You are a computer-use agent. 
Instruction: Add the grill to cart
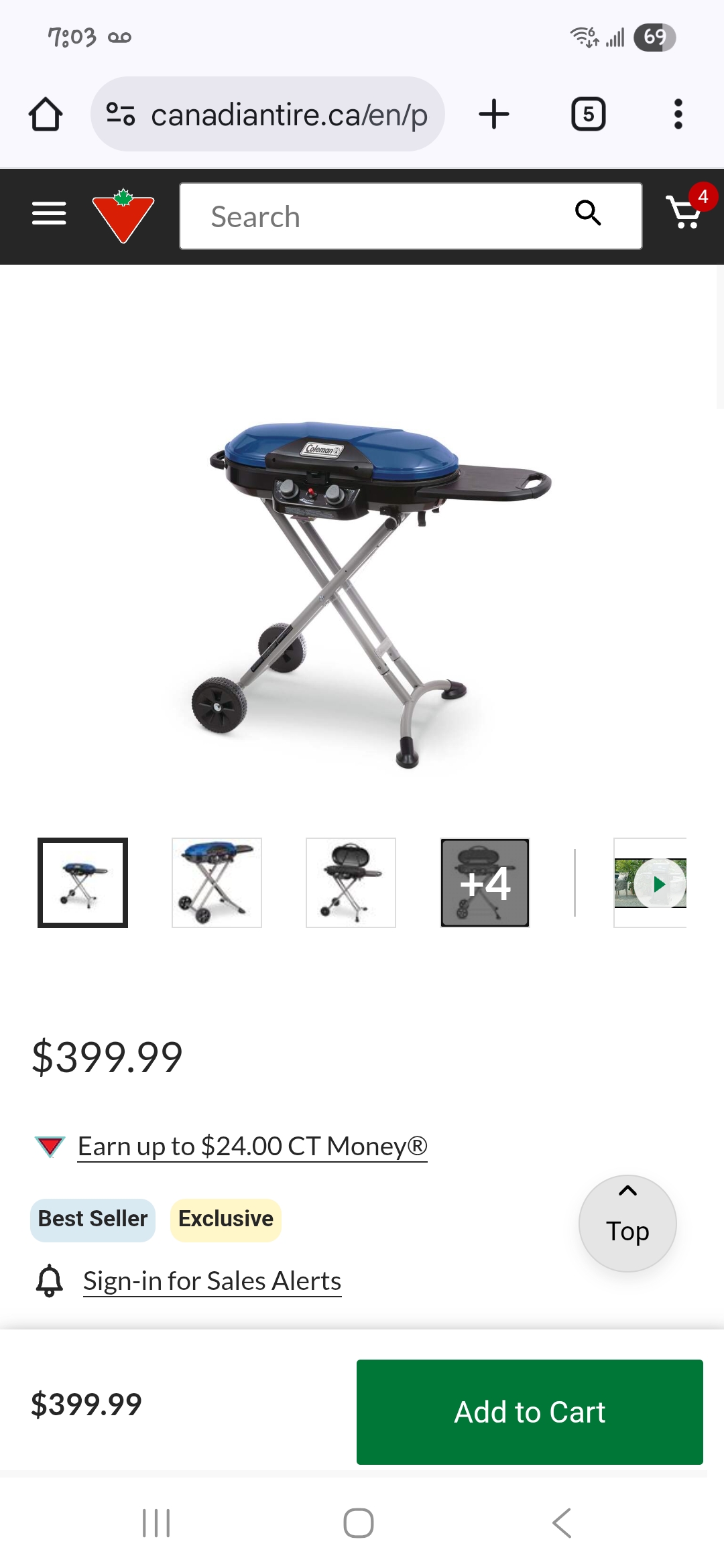coord(530,1412)
